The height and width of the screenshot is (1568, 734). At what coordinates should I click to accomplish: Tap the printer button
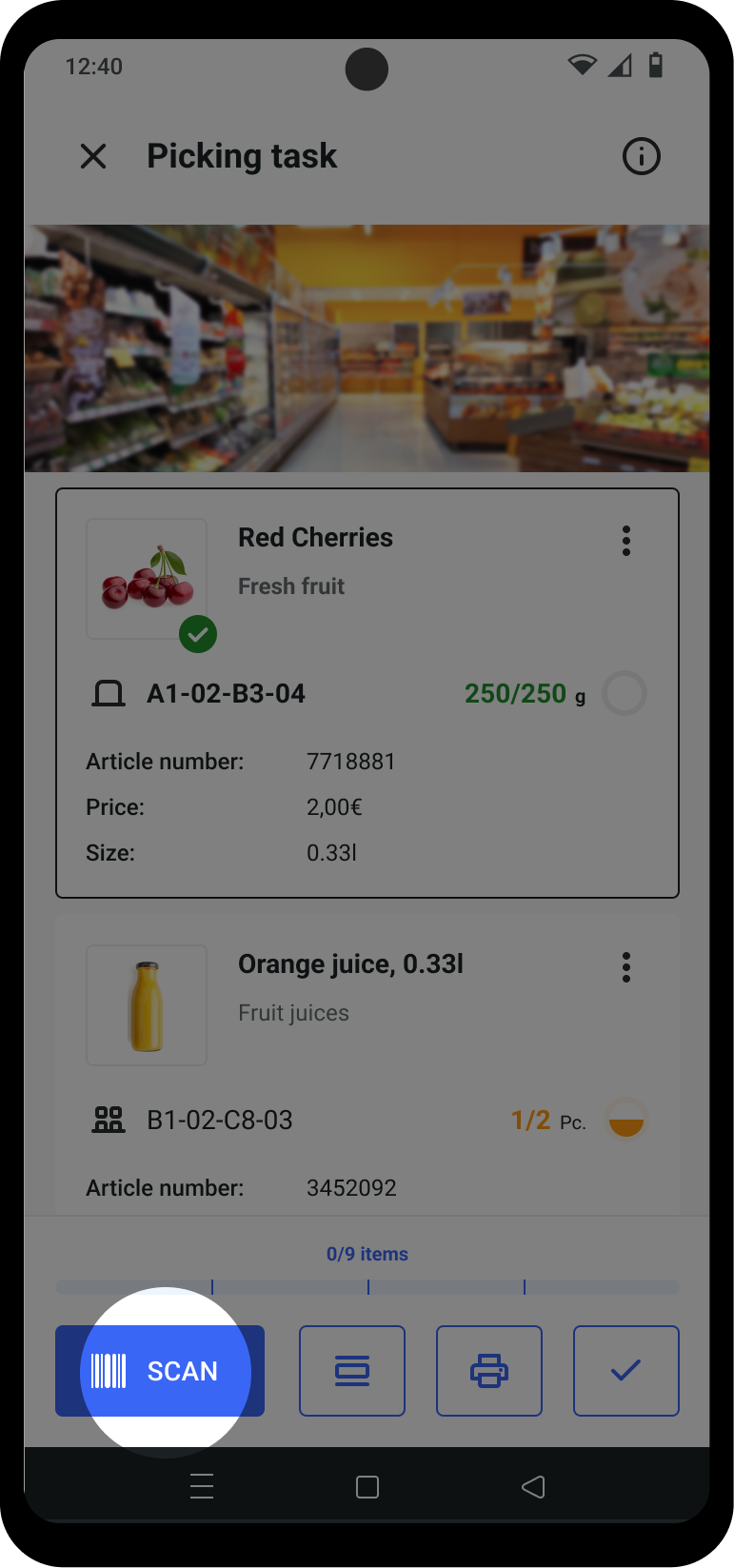tap(489, 1371)
